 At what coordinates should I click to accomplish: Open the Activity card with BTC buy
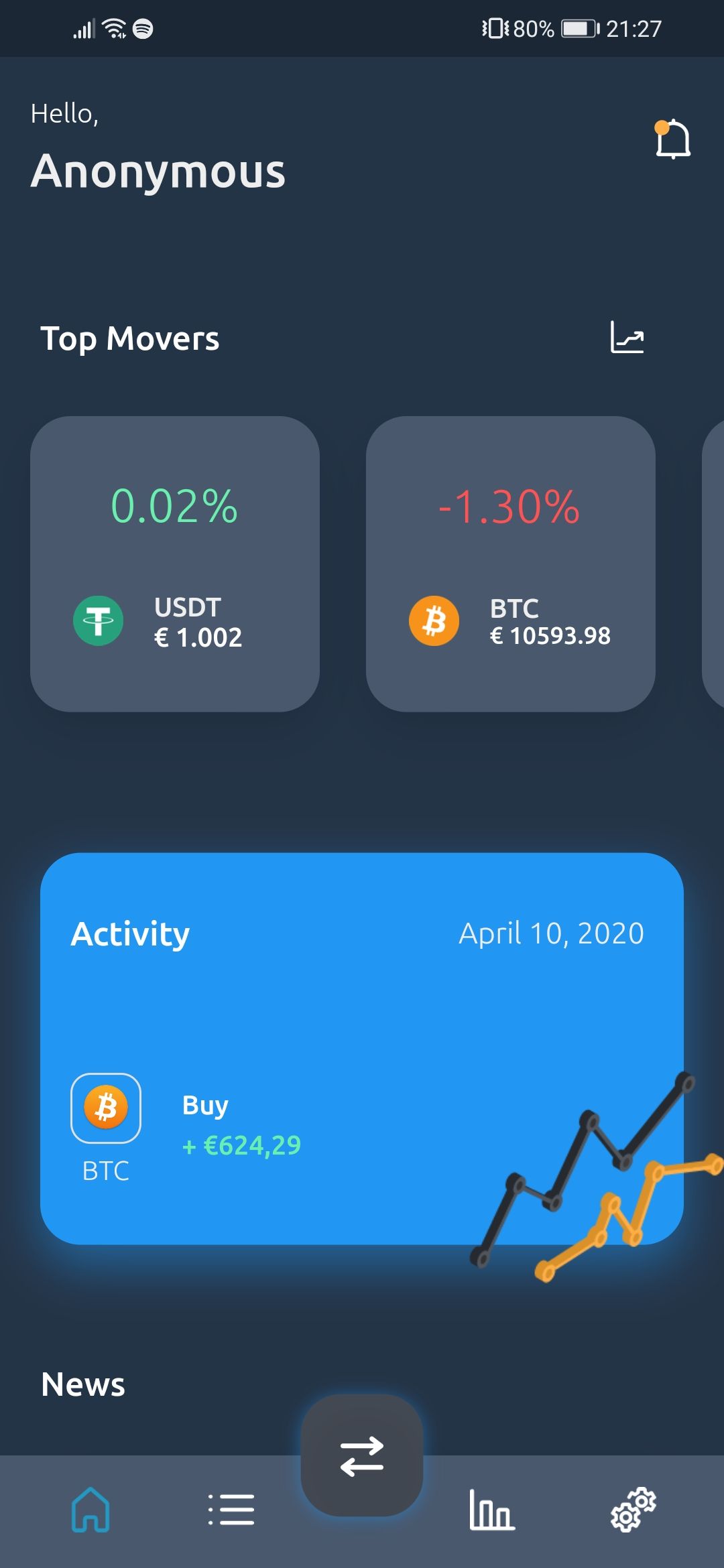pyautogui.click(x=361, y=1048)
